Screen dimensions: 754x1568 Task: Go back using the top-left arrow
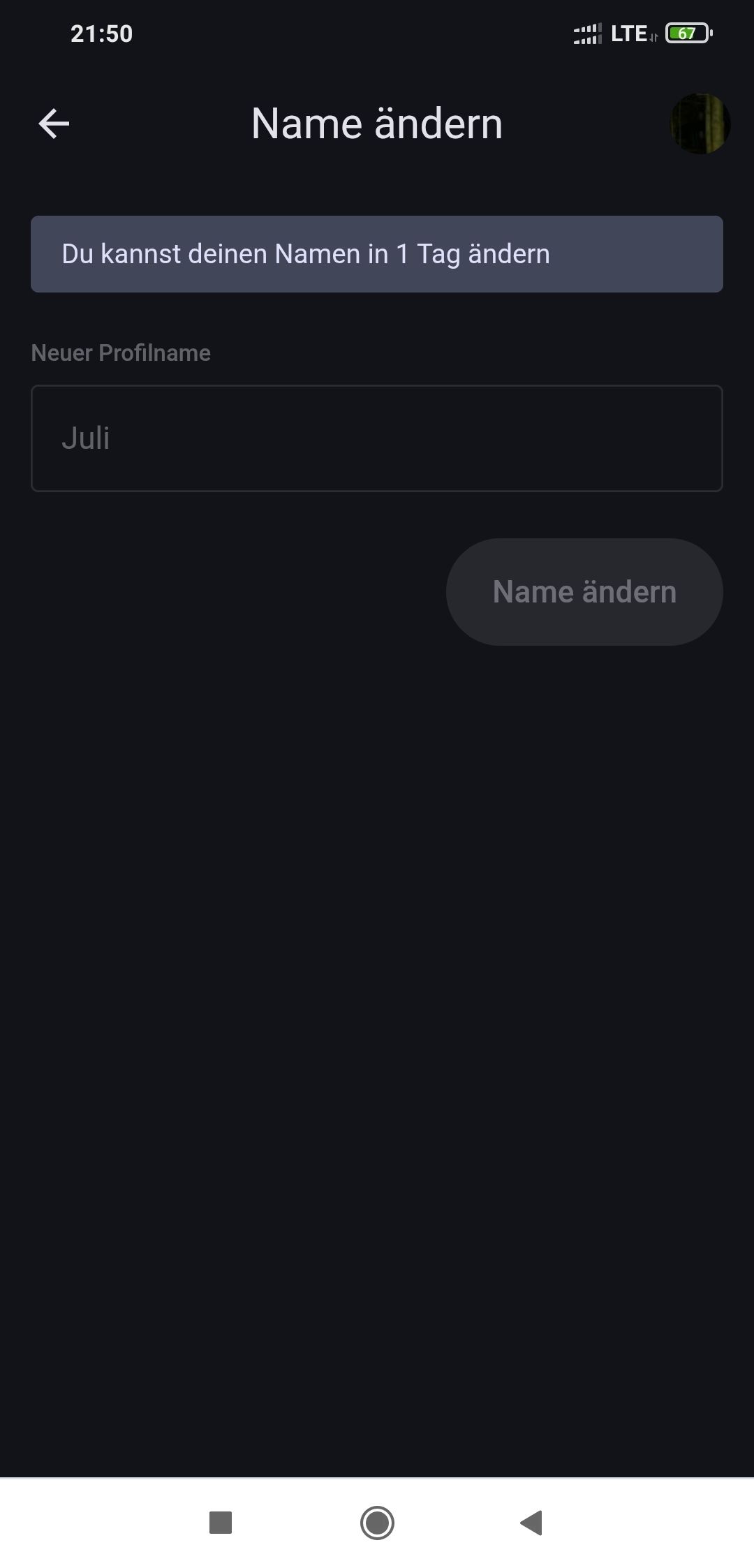[54, 124]
